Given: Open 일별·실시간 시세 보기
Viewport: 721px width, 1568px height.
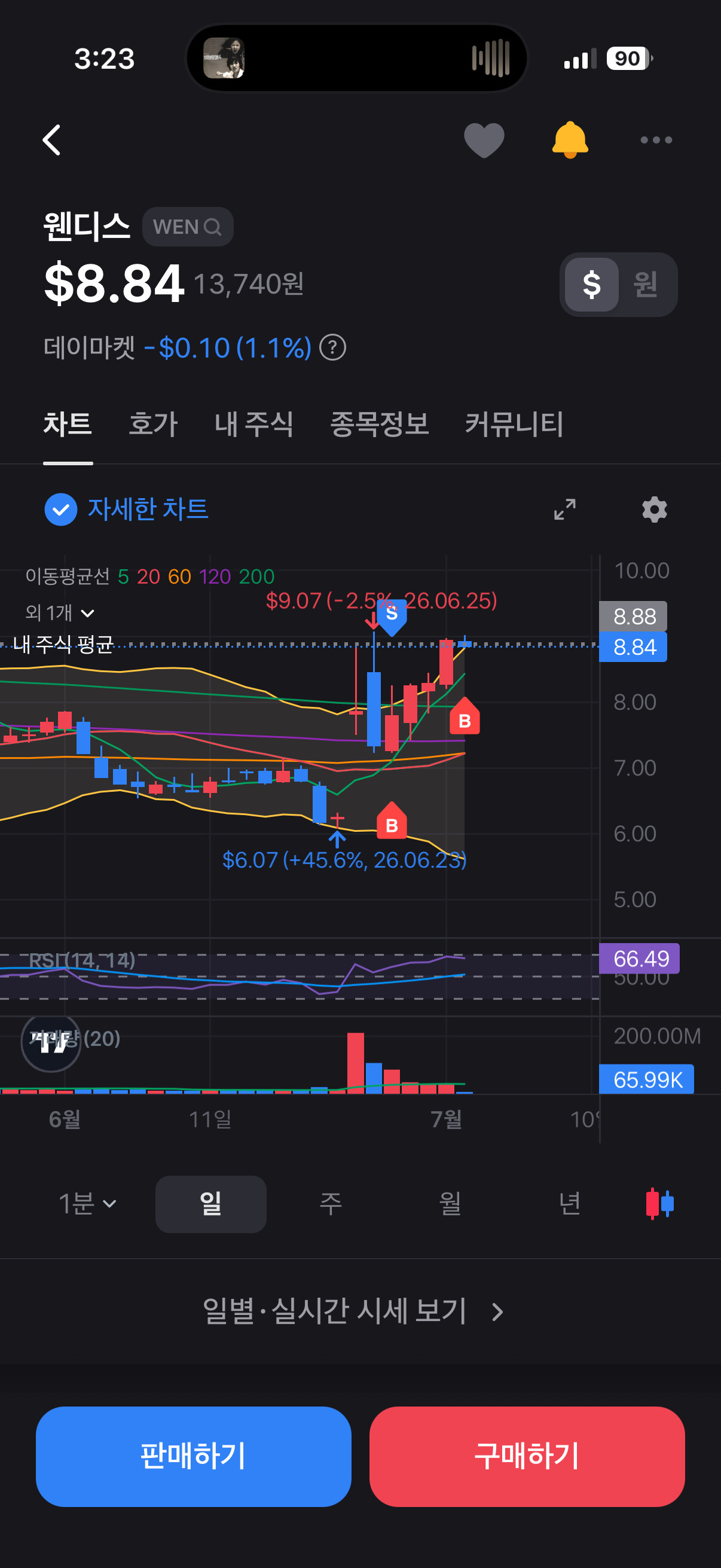Looking at the screenshot, I should click(x=353, y=1310).
